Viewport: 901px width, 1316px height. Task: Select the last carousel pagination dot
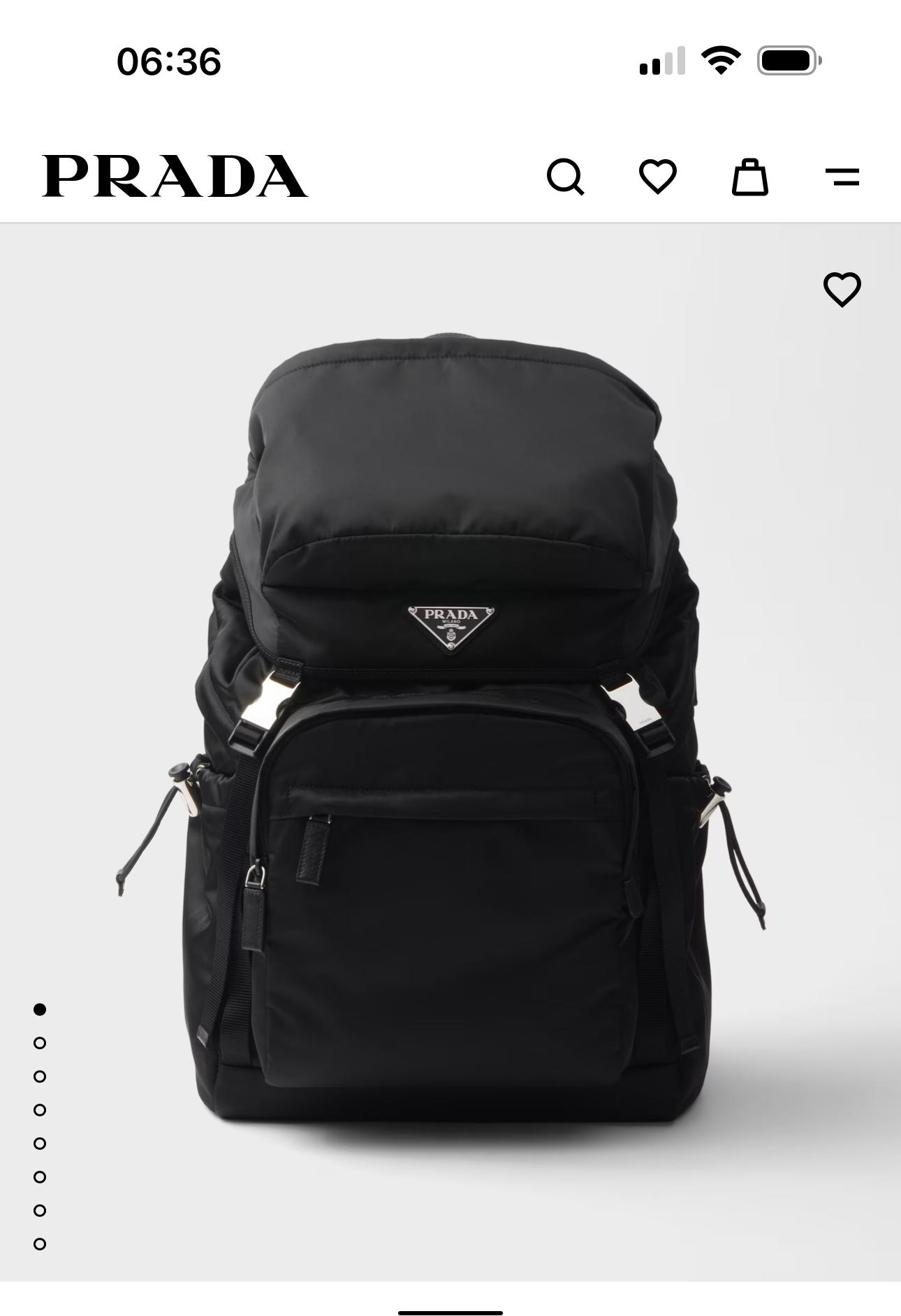pyautogui.click(x=40, y=1241)
